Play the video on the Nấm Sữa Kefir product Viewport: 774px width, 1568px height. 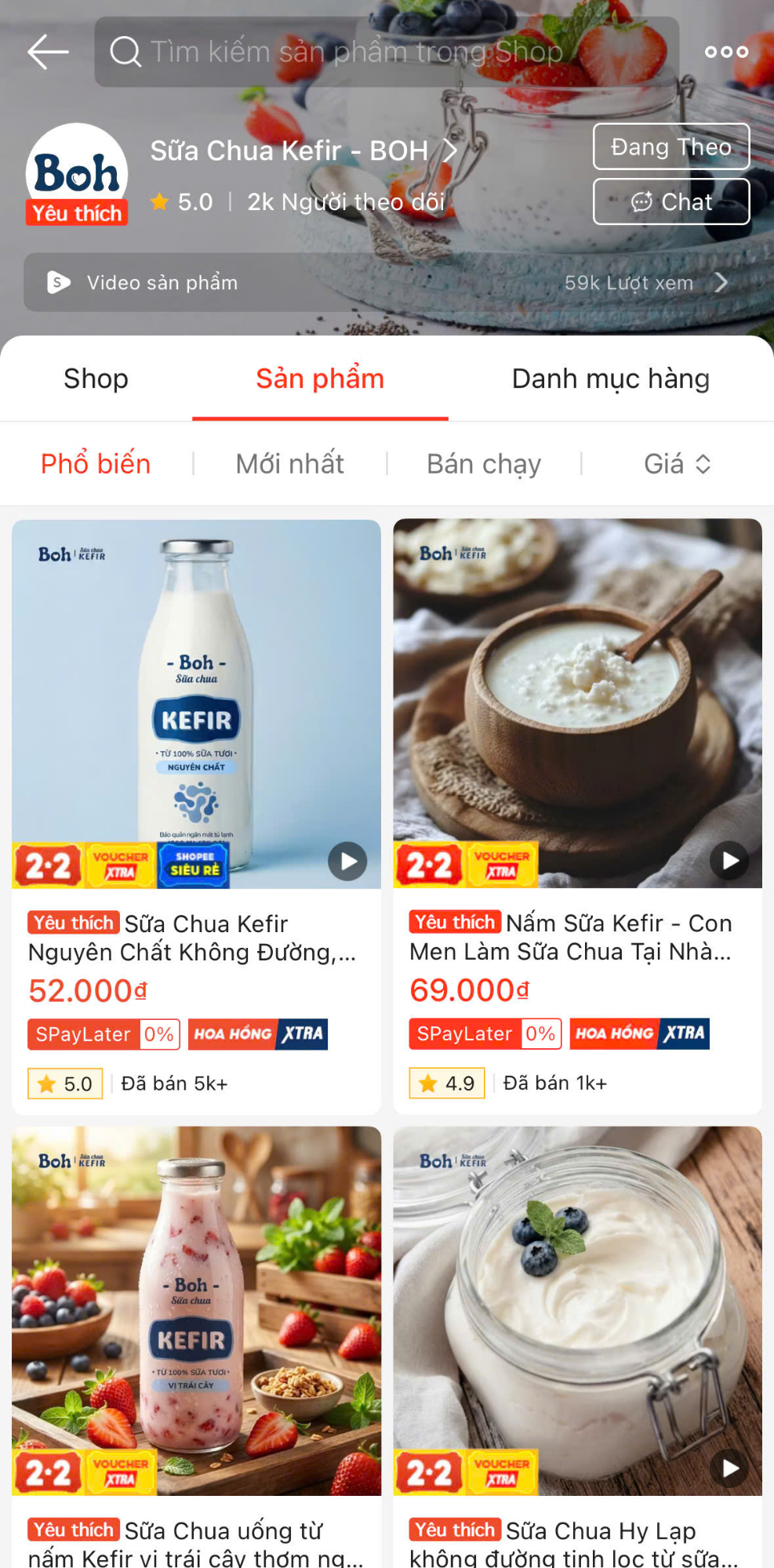coord(728,861)
